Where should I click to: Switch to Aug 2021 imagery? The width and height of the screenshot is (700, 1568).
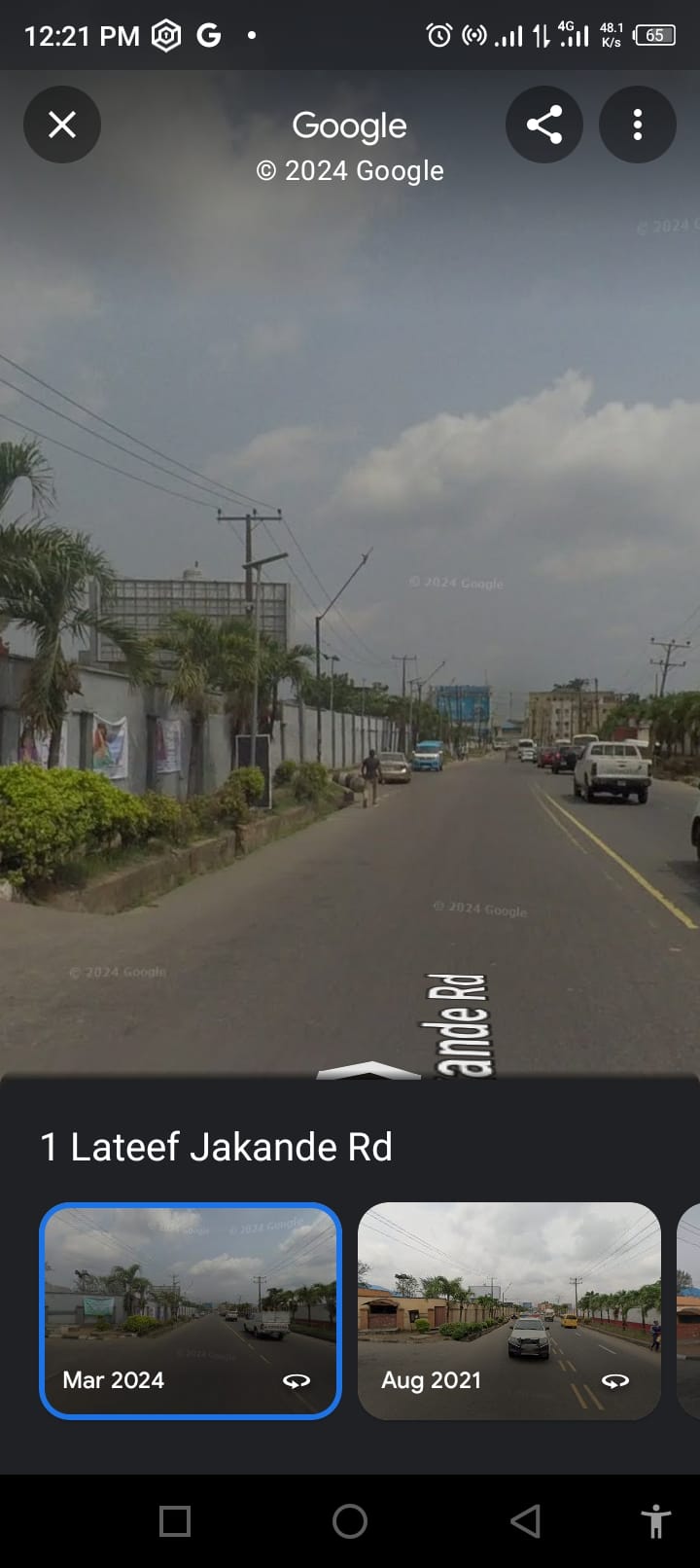508,1310
